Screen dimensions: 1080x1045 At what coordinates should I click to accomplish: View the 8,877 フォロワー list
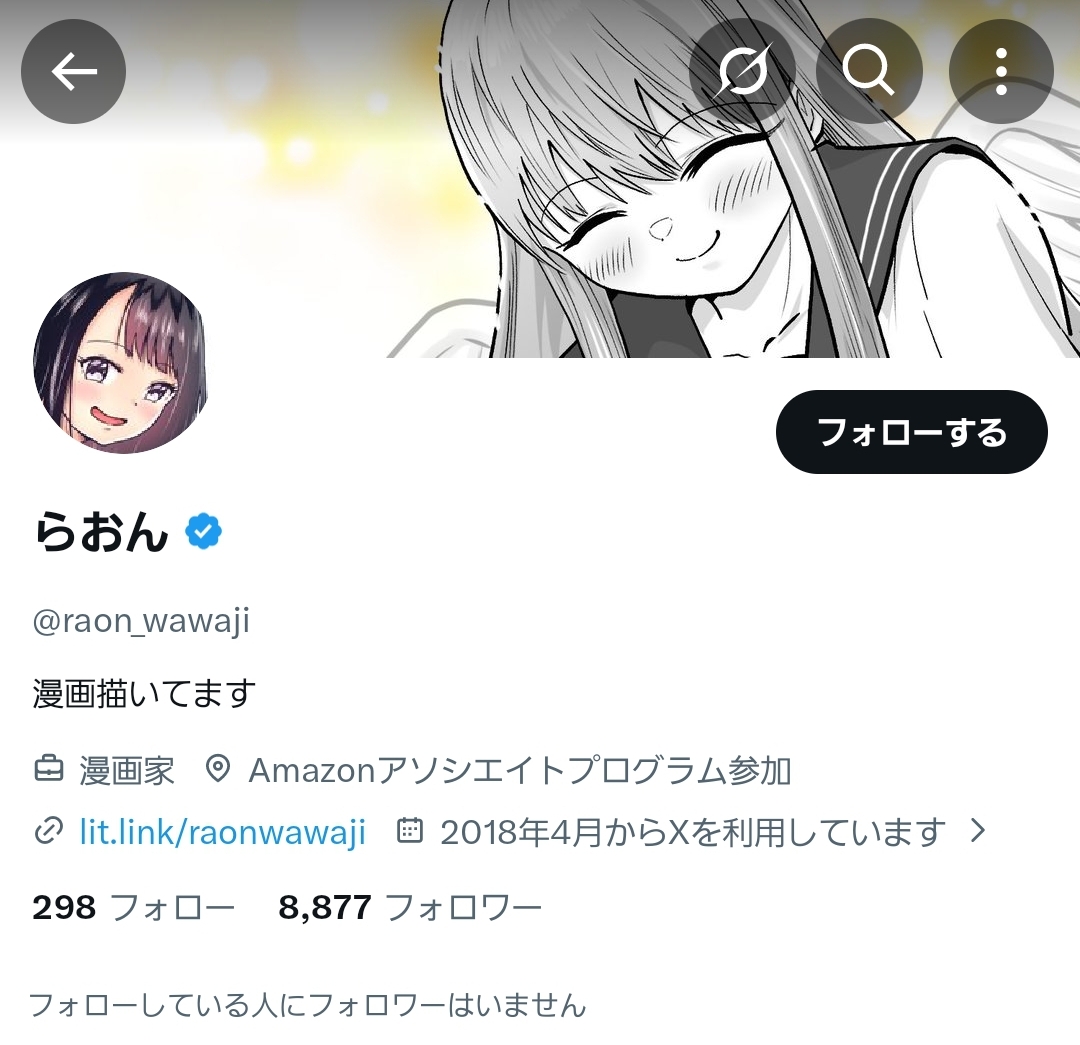coord(410,908)
